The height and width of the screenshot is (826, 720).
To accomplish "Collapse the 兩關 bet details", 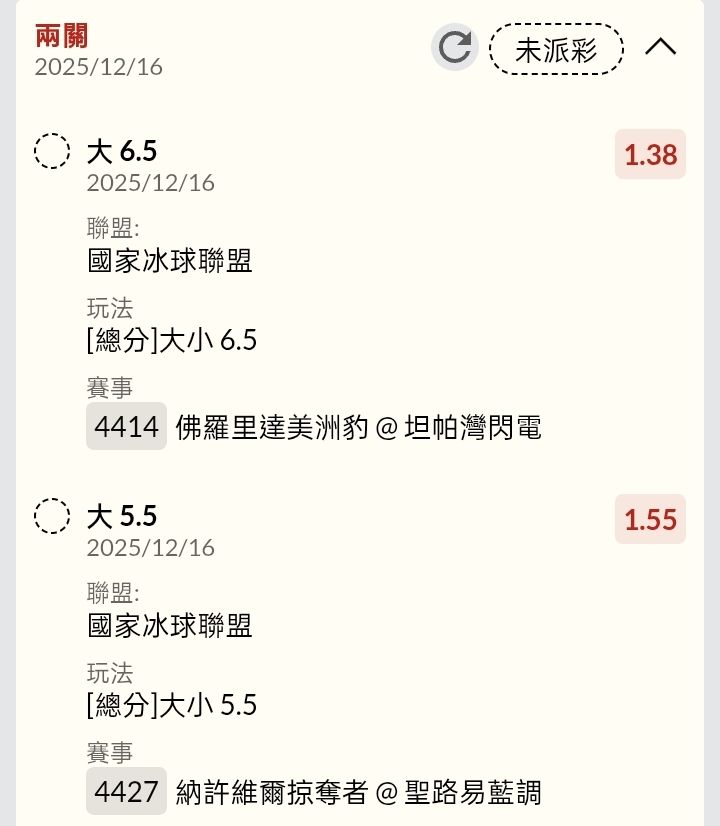I will 661,47.
